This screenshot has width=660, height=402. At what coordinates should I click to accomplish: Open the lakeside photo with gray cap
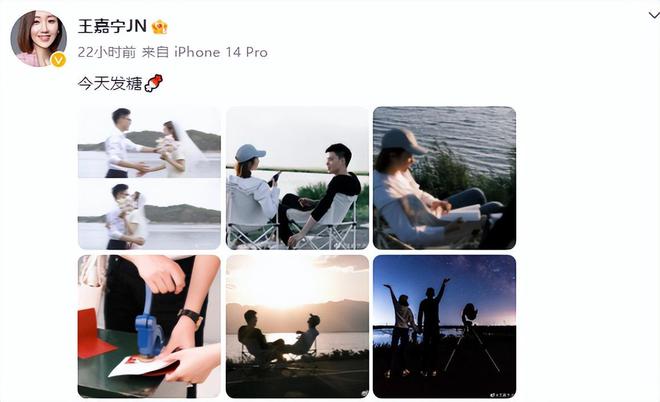pos(444,177)
